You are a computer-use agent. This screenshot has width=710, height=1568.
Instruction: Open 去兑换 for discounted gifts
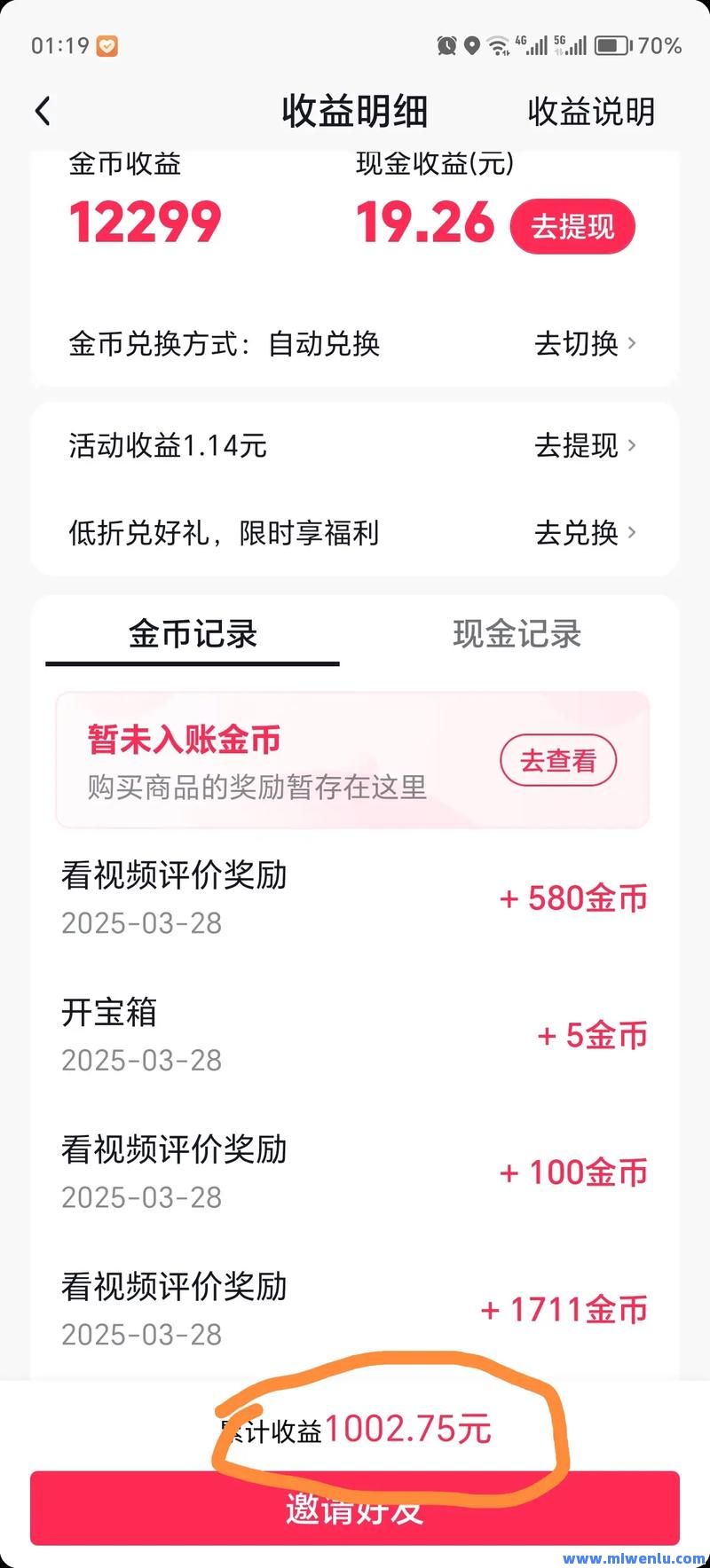click(585, 532)
